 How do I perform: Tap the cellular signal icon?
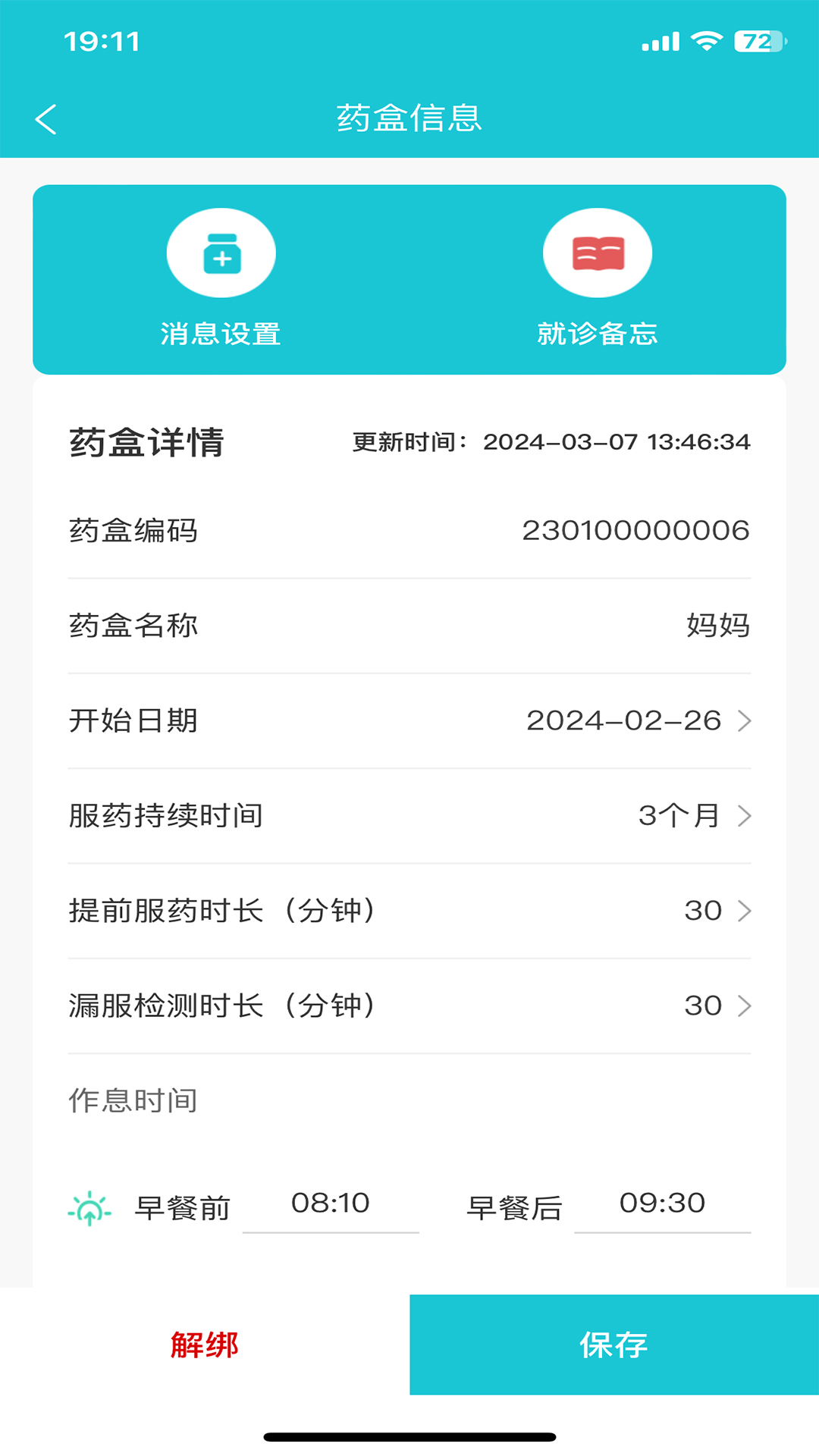(659, 42)
